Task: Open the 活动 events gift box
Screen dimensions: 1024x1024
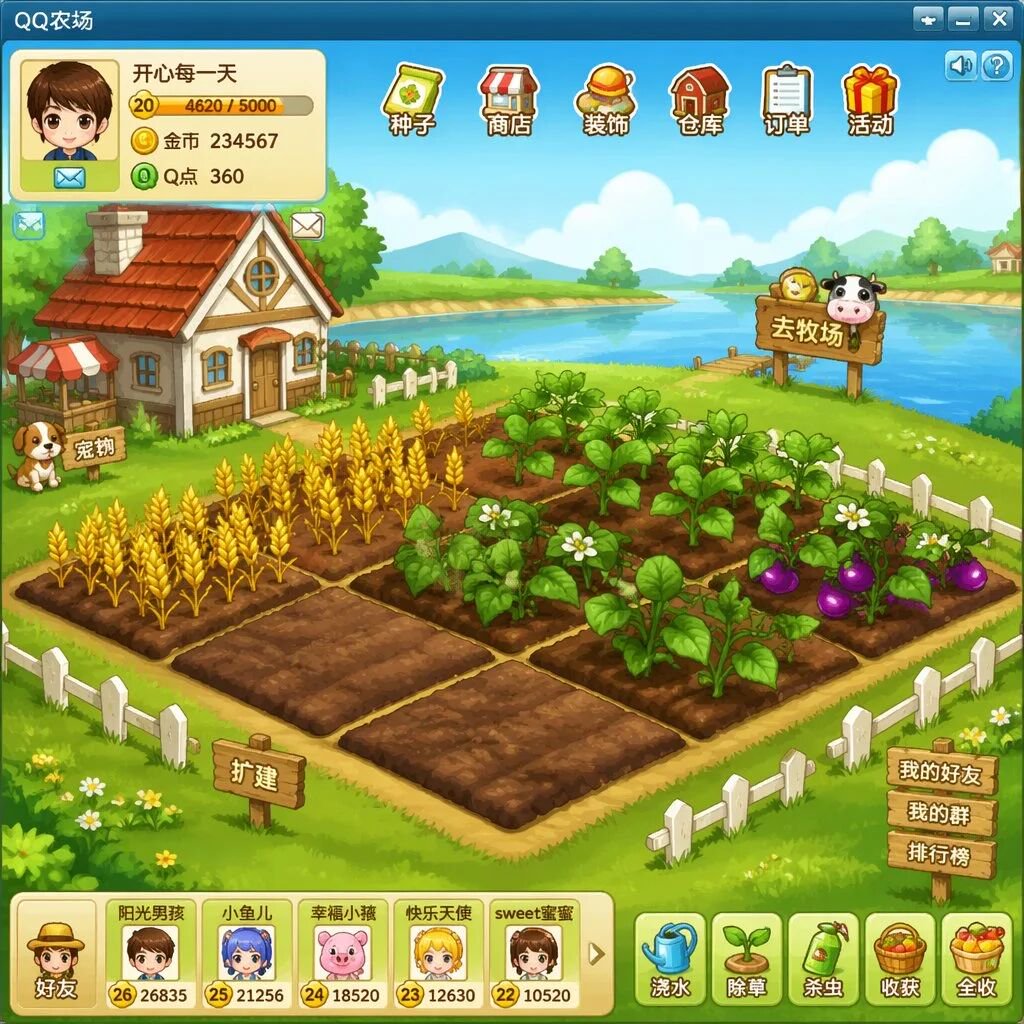Action: pos(870,100)
